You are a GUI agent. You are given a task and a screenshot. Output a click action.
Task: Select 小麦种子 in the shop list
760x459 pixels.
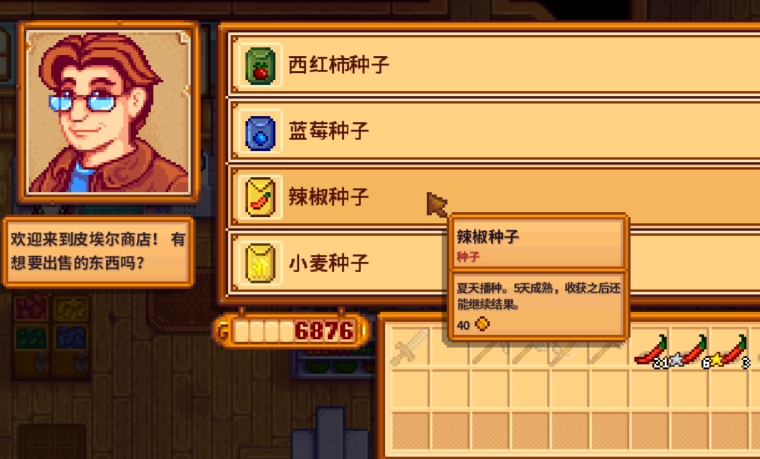340,263
